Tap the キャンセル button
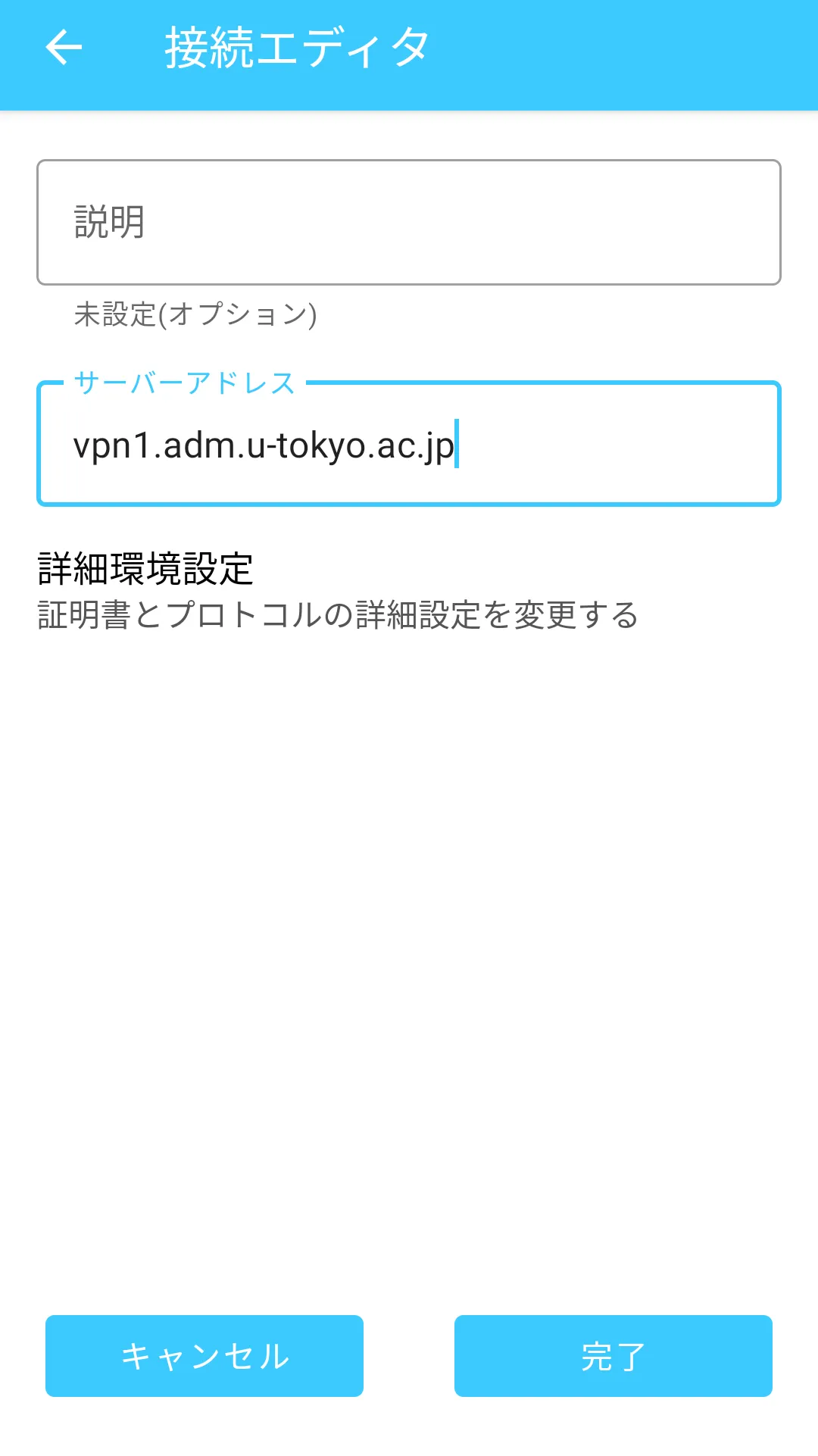Viewport: 818px width, 1456px height. (x=204, y=1356)
